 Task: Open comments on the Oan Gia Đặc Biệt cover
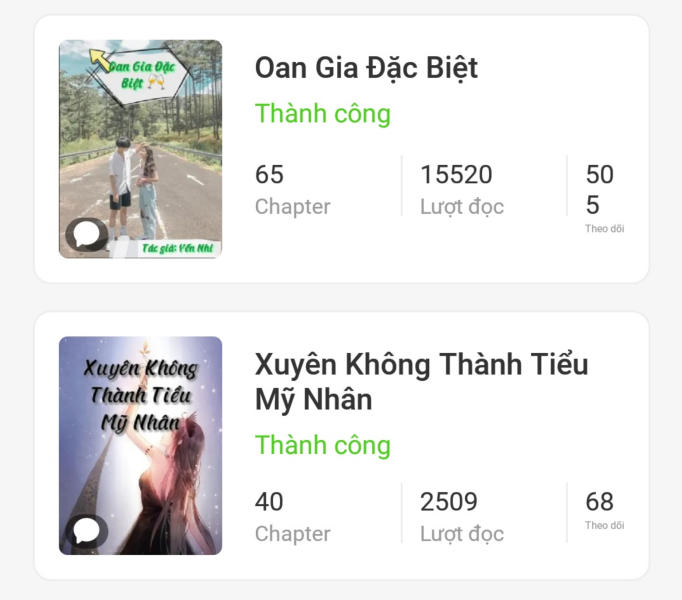coord(87,236)
